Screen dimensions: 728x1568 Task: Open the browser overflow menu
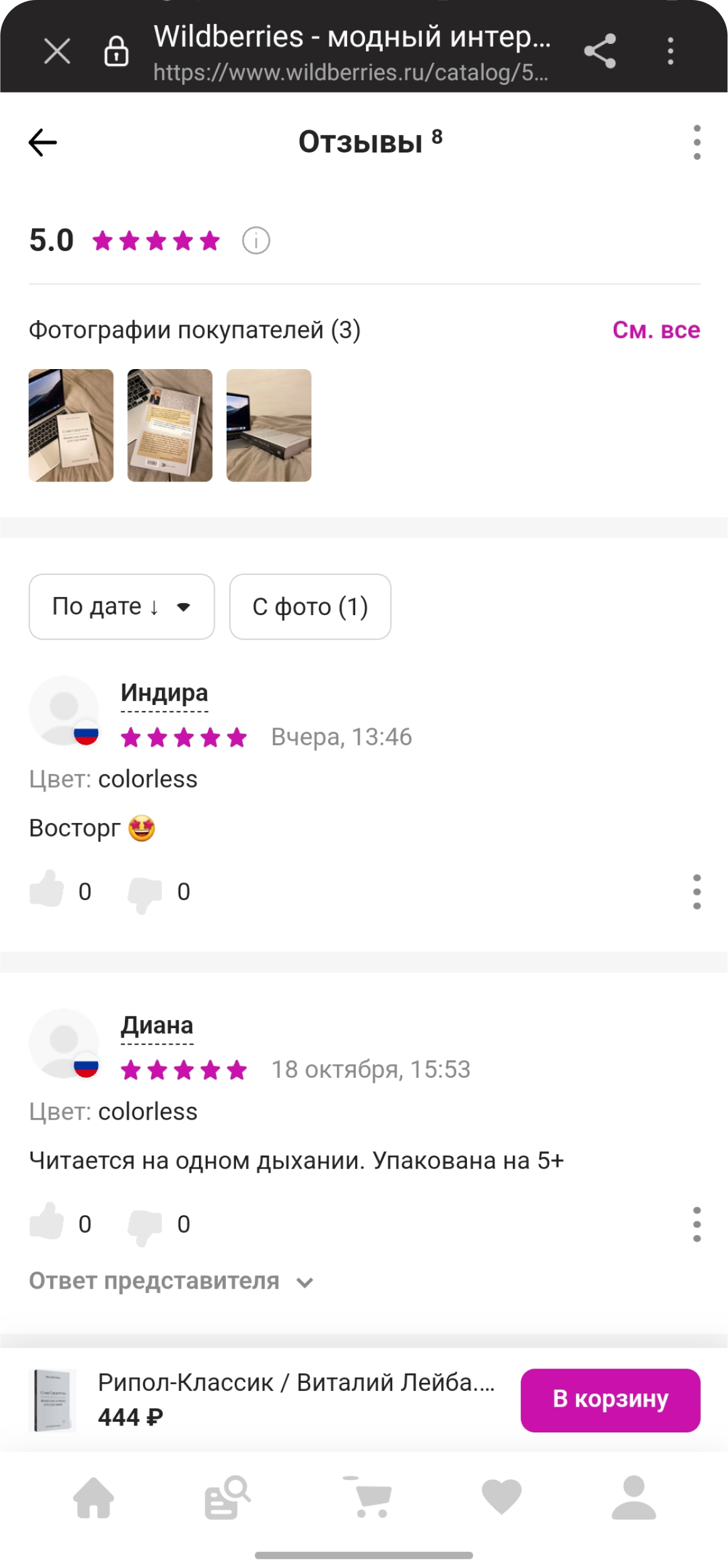coord(670,51)
